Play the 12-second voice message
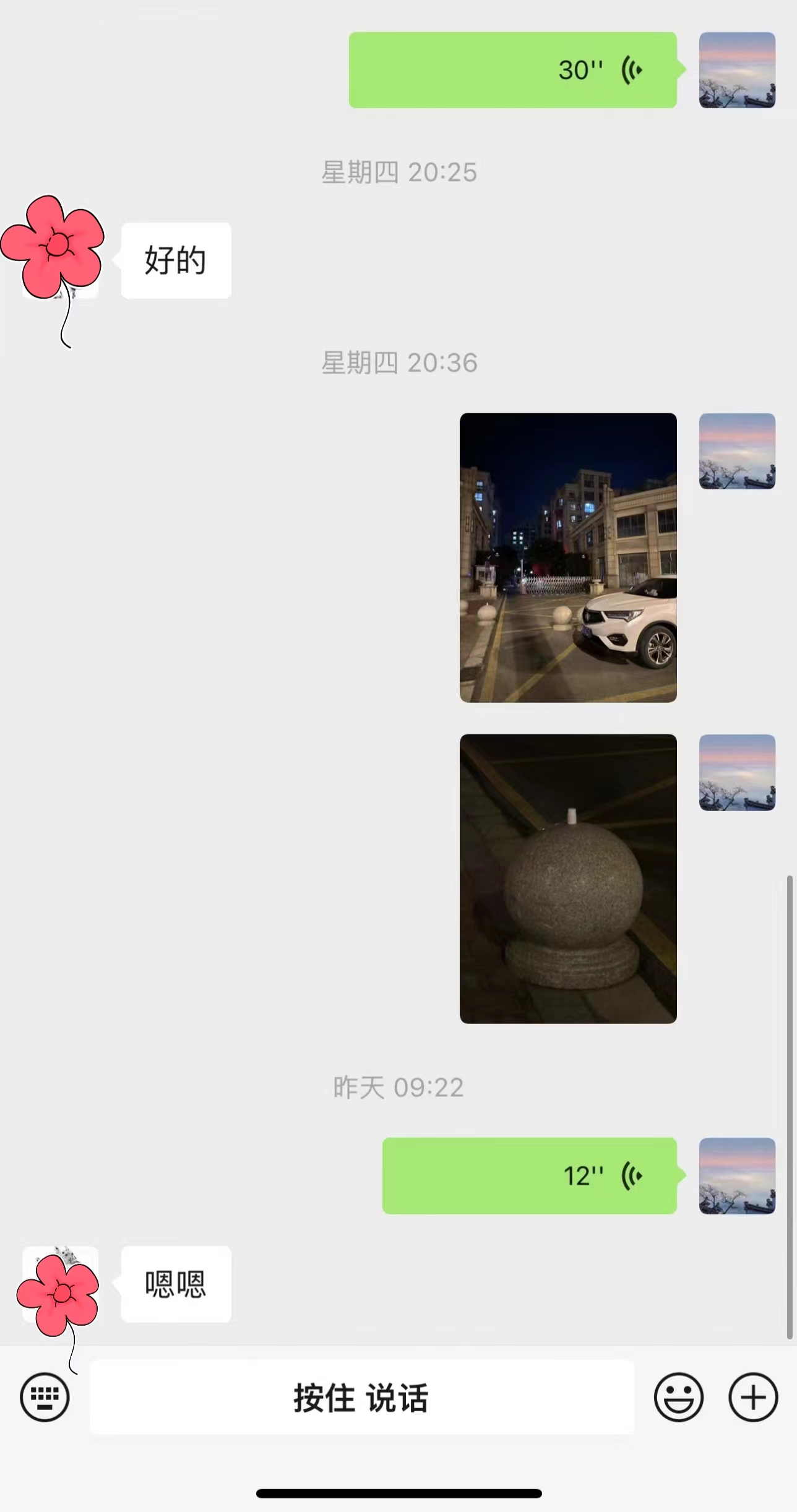 click(x=529, y=1175)
